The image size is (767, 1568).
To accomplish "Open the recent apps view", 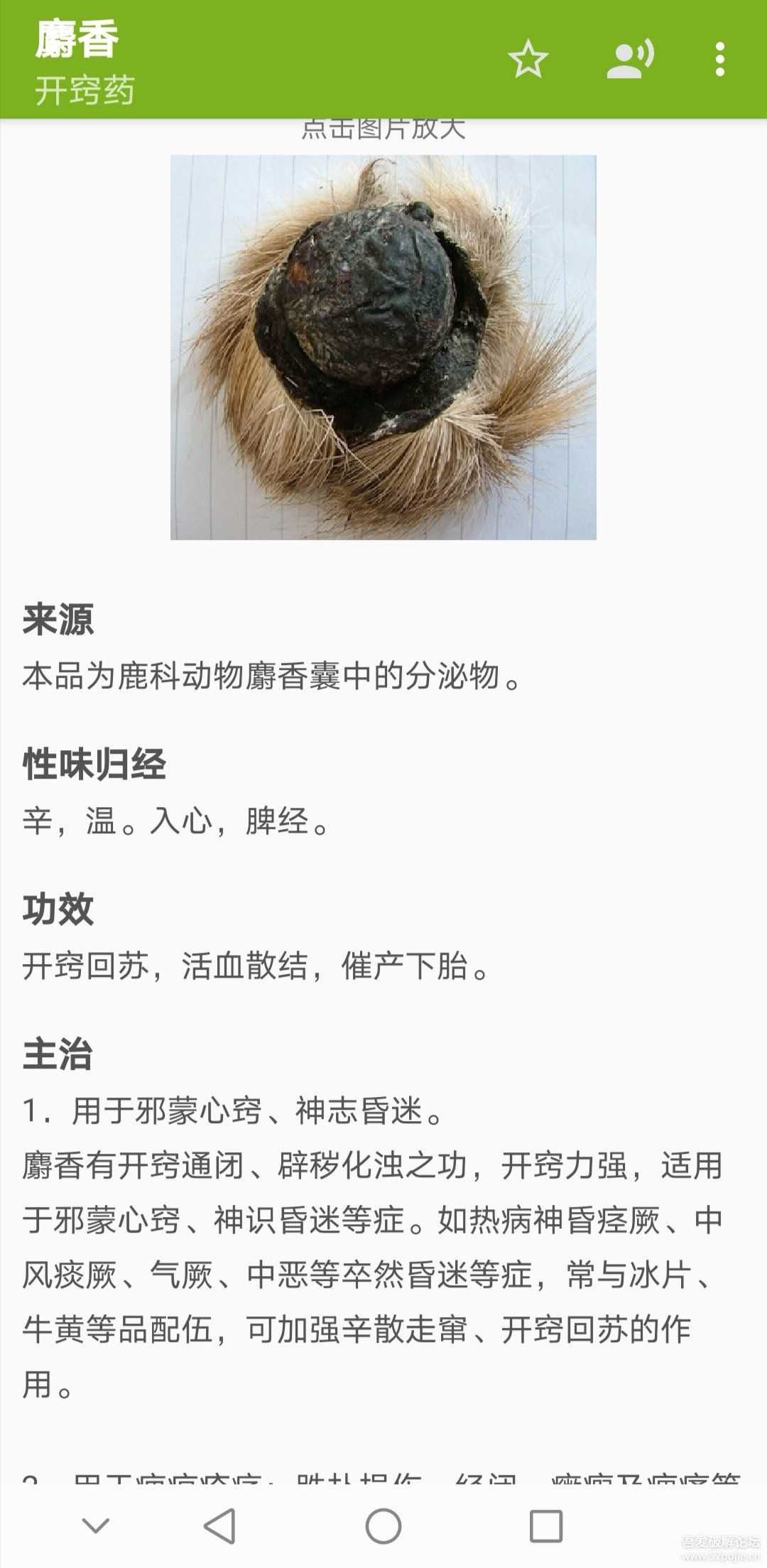I will pyautogui.click(x=546, y=1525).
